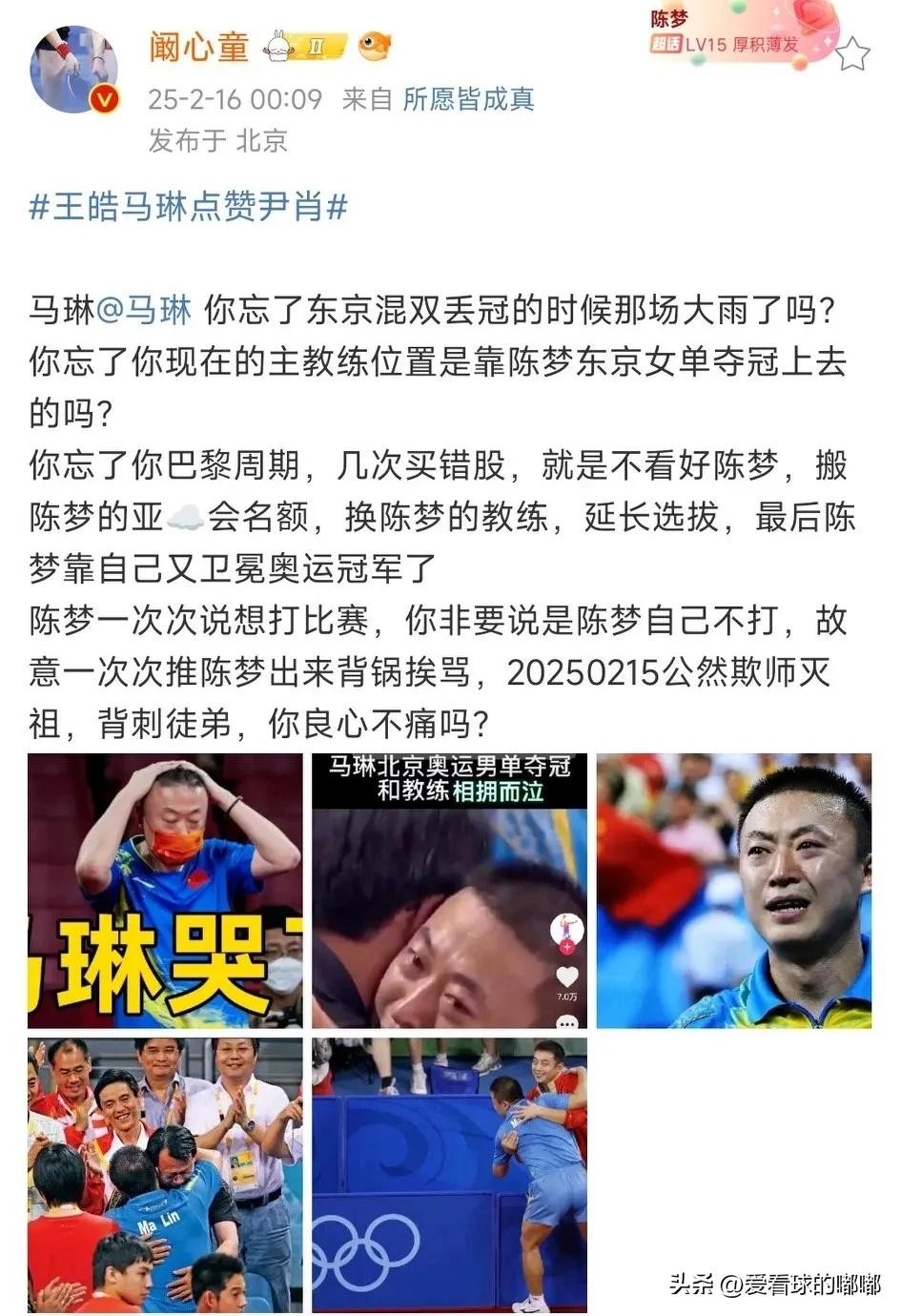Image resolution: width=901 pixels, height=1316 pixels.
Task: Open the 陈梦 super topic badge
Action: click(x=727, y=34)
